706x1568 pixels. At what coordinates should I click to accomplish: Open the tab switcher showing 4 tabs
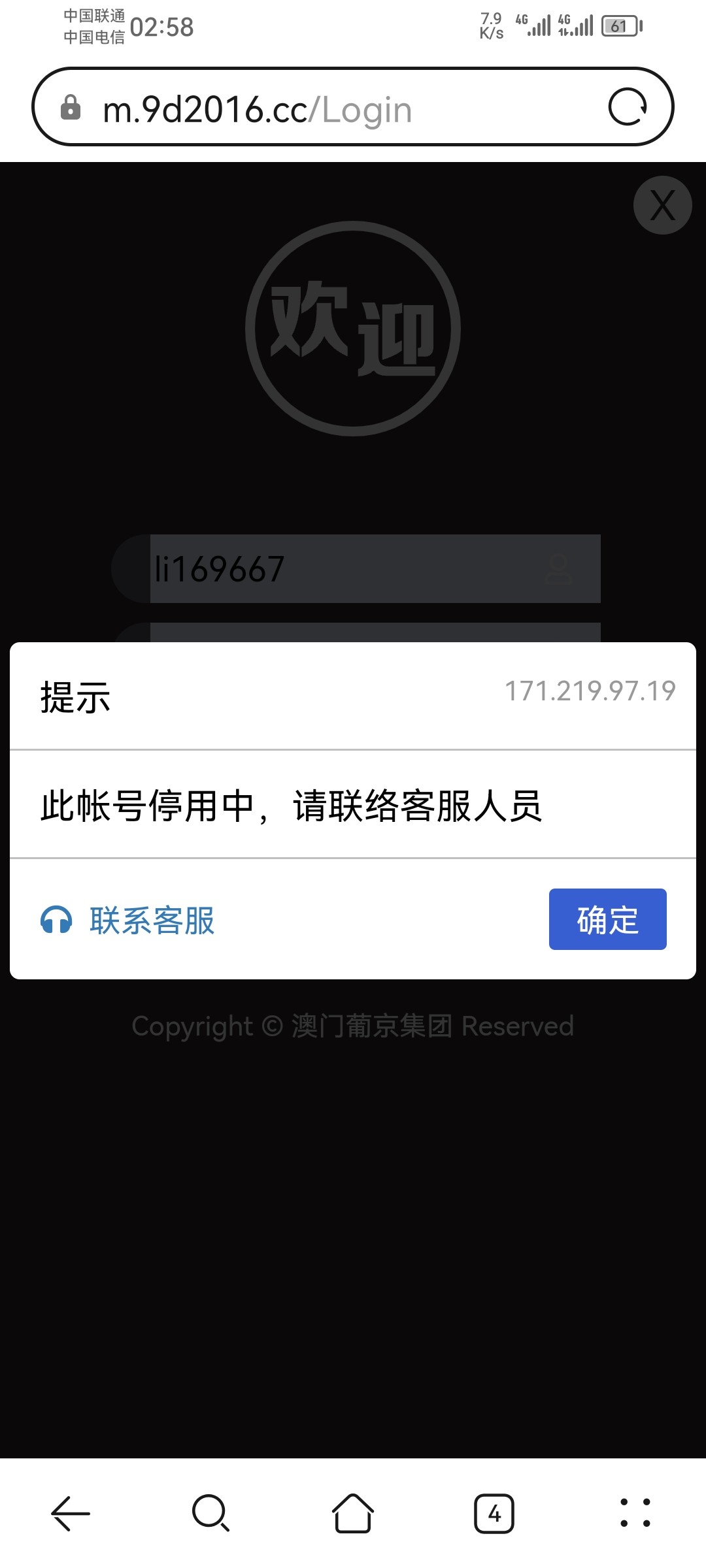[494, 1512]
